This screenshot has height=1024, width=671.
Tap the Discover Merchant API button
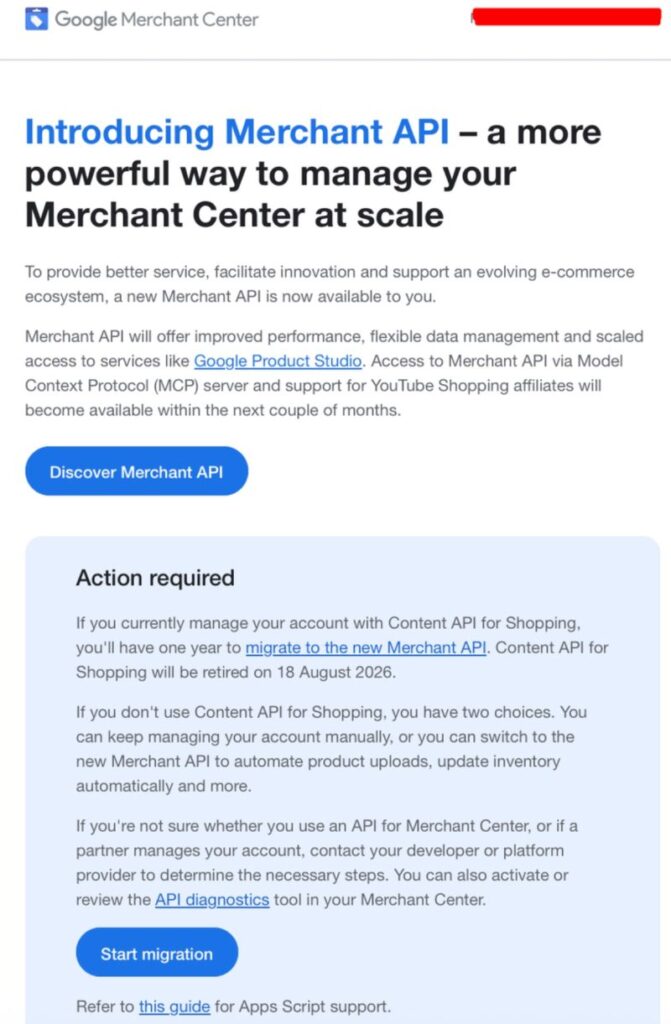[x=136, y=472]
